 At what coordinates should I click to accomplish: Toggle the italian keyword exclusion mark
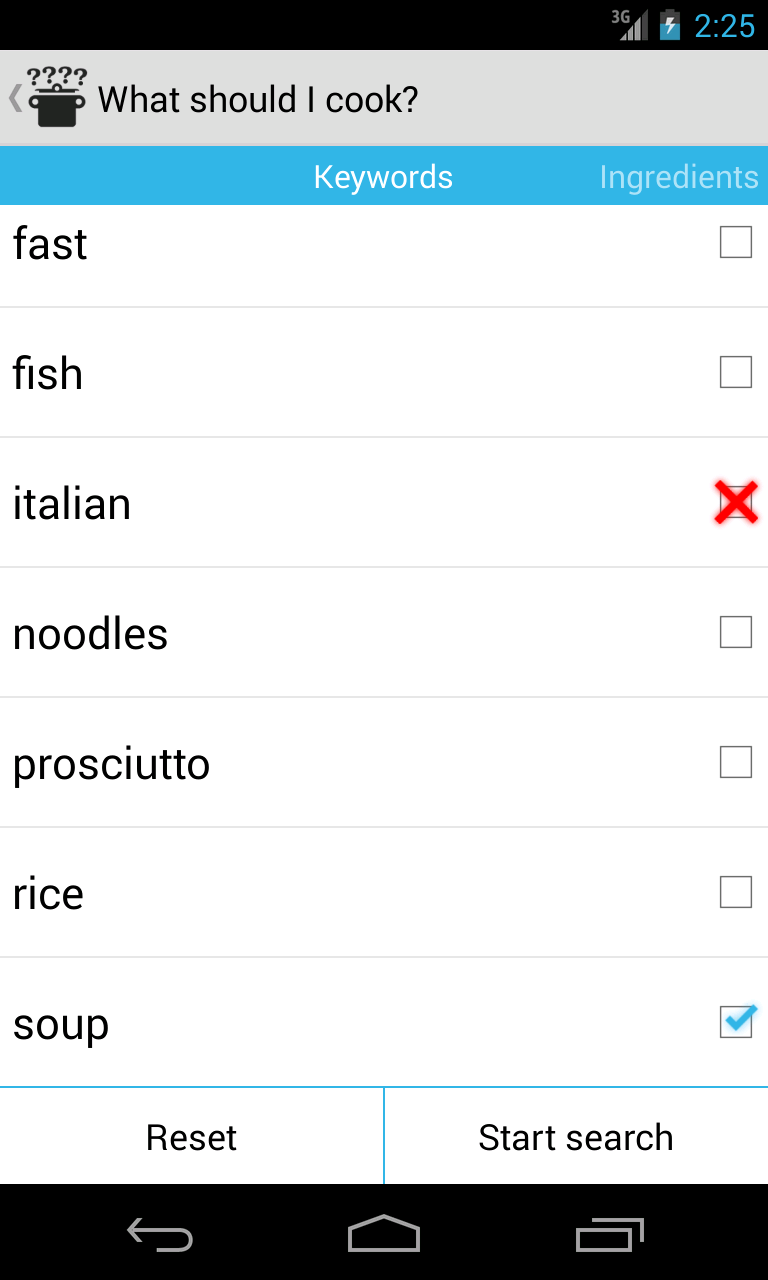[x=736, y=502]
